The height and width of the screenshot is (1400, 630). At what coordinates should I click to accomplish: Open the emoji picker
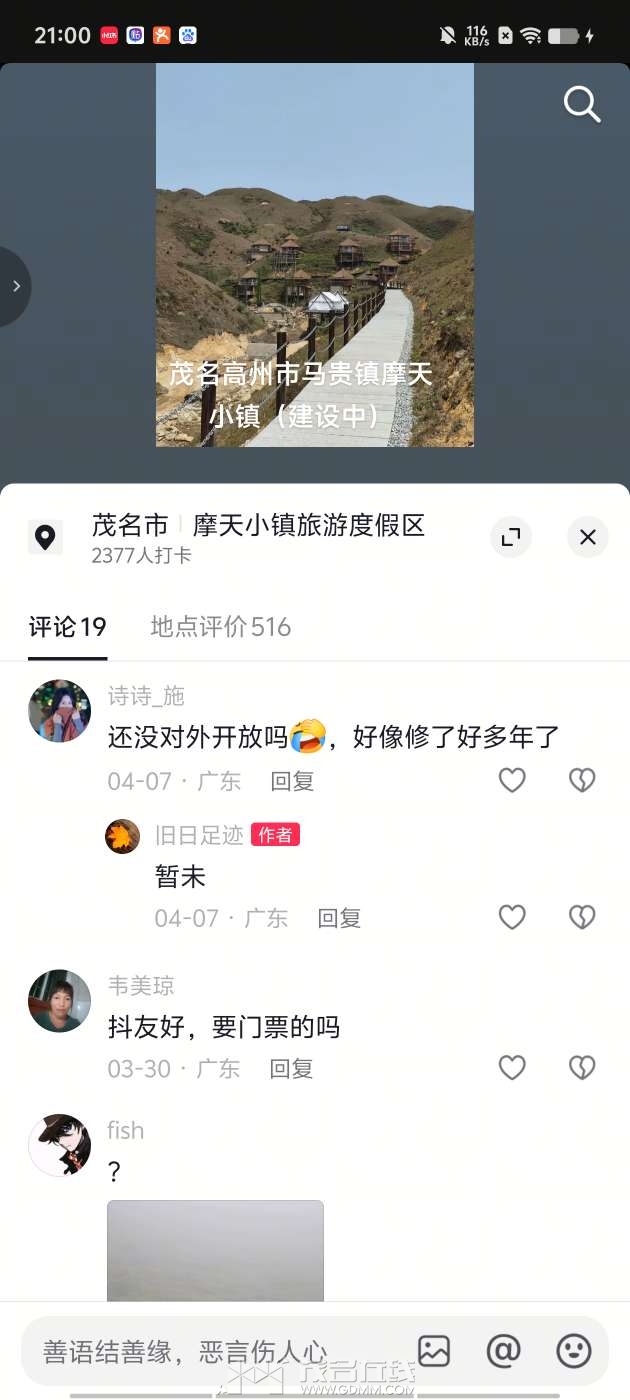click(574, 1351)
